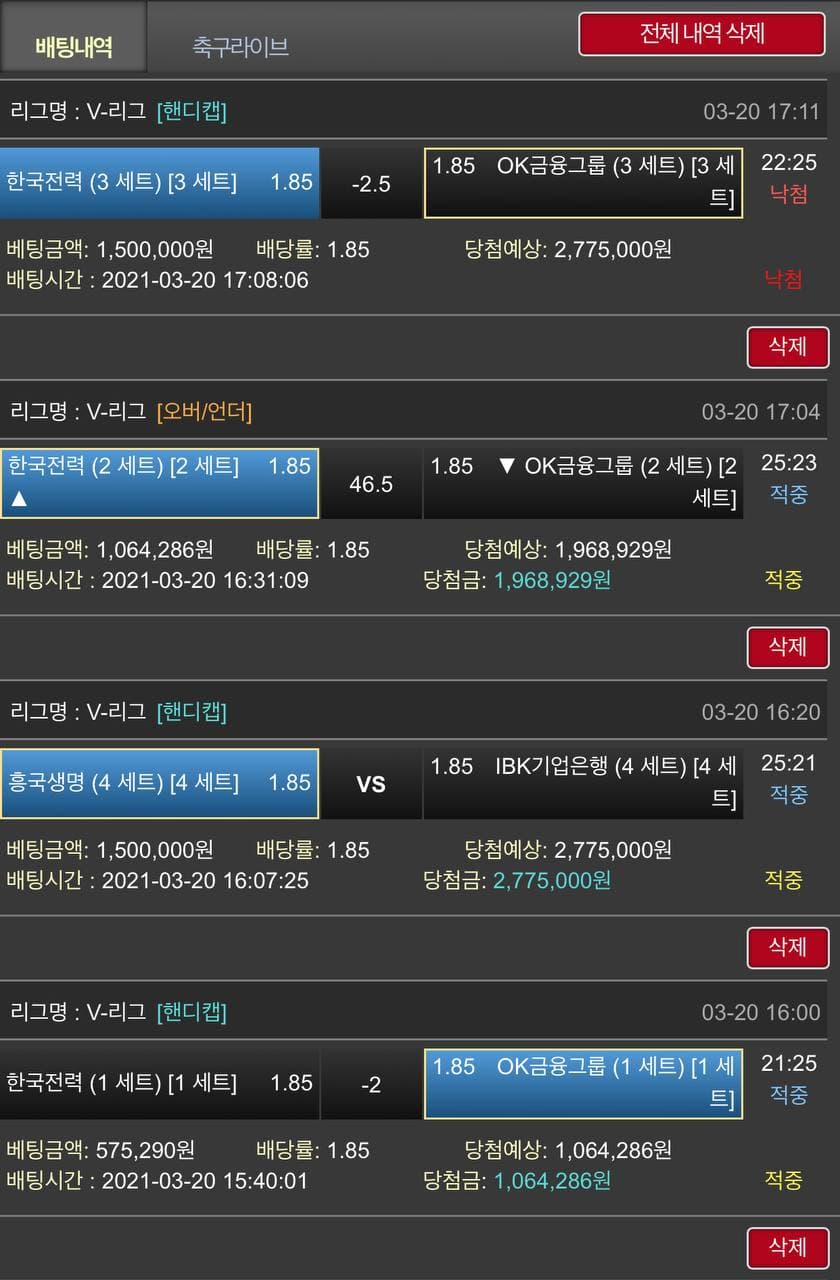Screen dimensions: 840x1280
Task: Delete the 03-20 16:00 handicap bet
Action: click(788, 1247)
